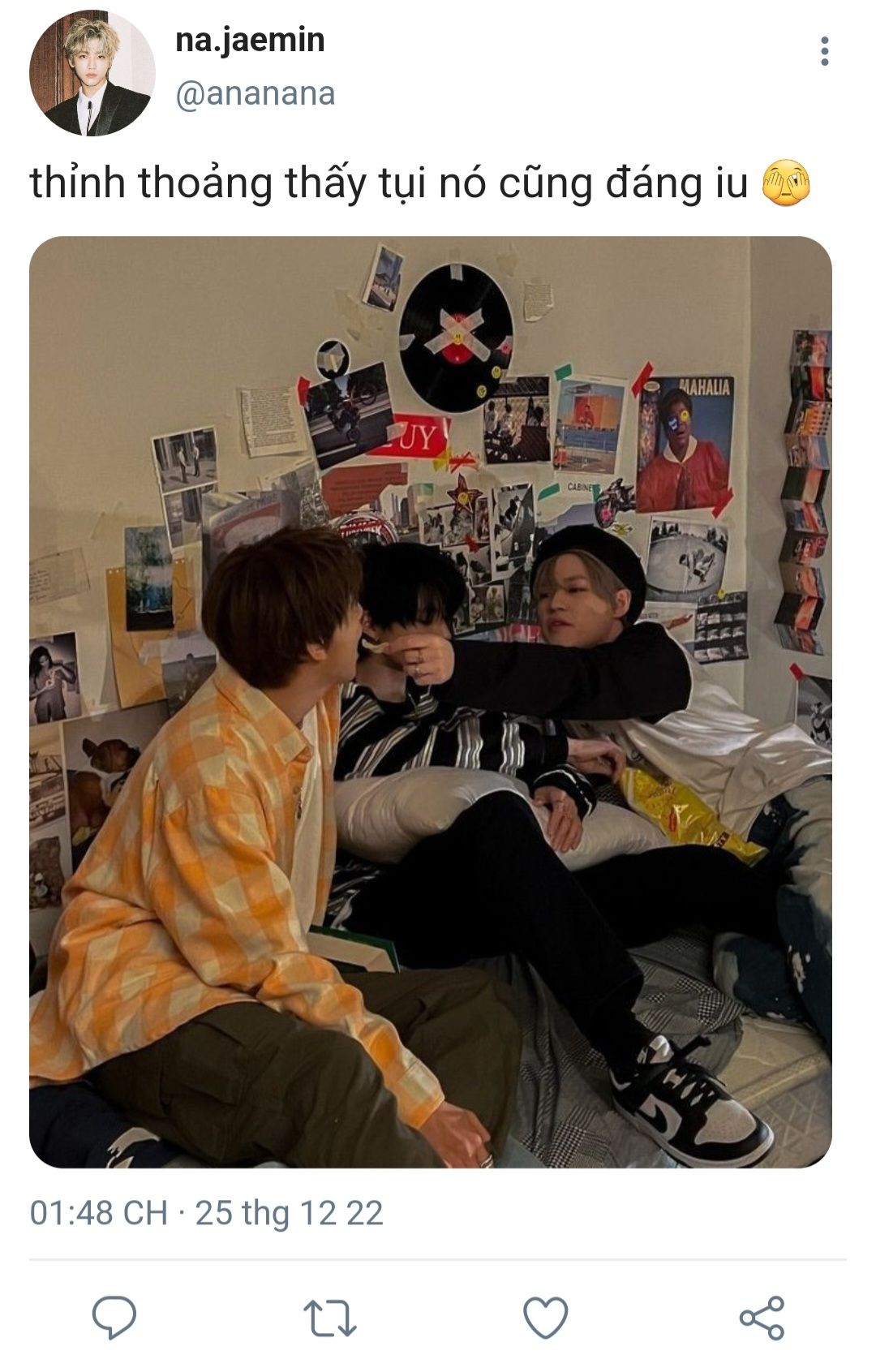Open the tweet's three-dot overflow menu
Screen dimensions: 876x1372
pos(824,51)
